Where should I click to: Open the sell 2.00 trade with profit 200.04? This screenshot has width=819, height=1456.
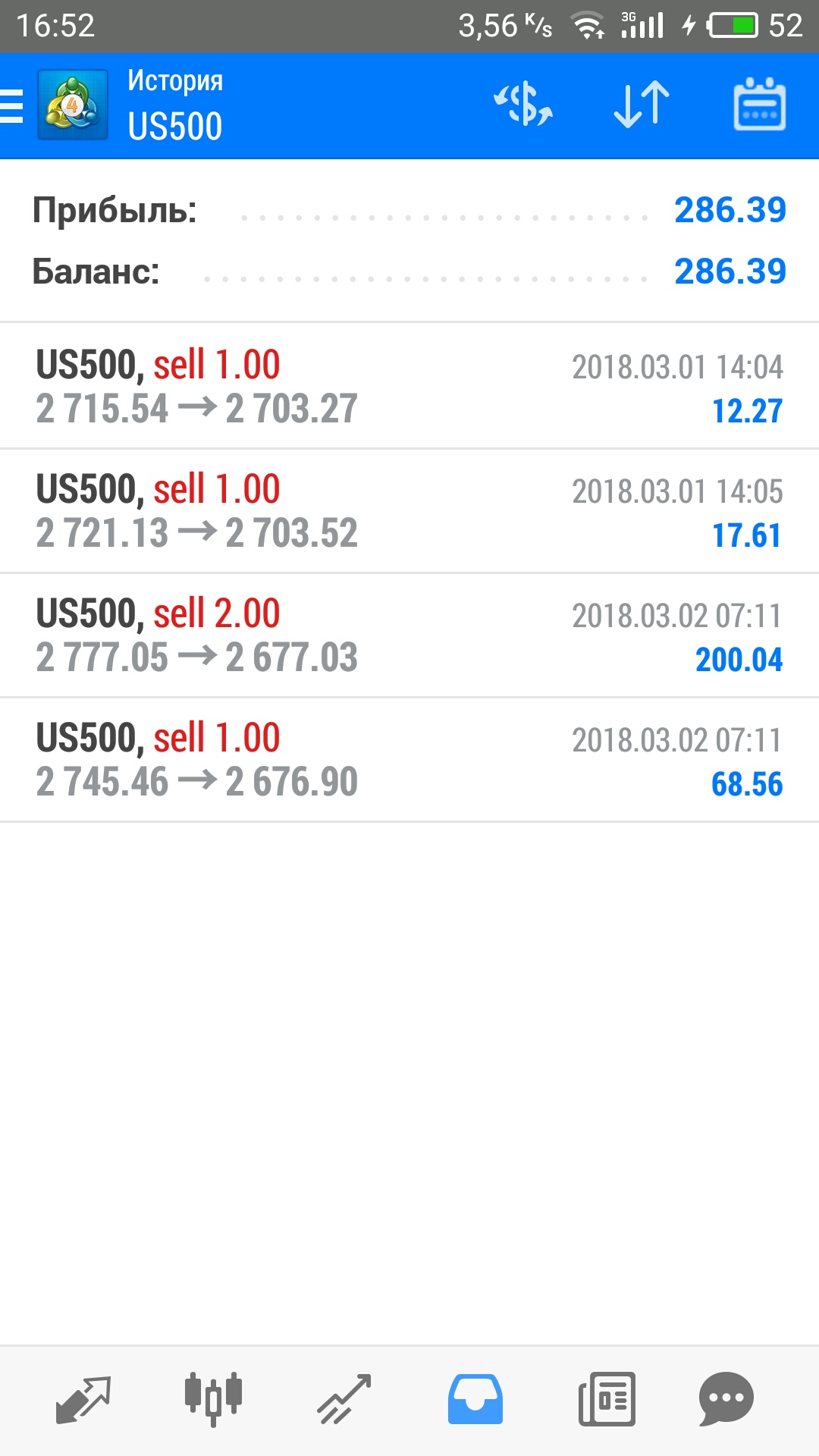[x=409, y=635]
